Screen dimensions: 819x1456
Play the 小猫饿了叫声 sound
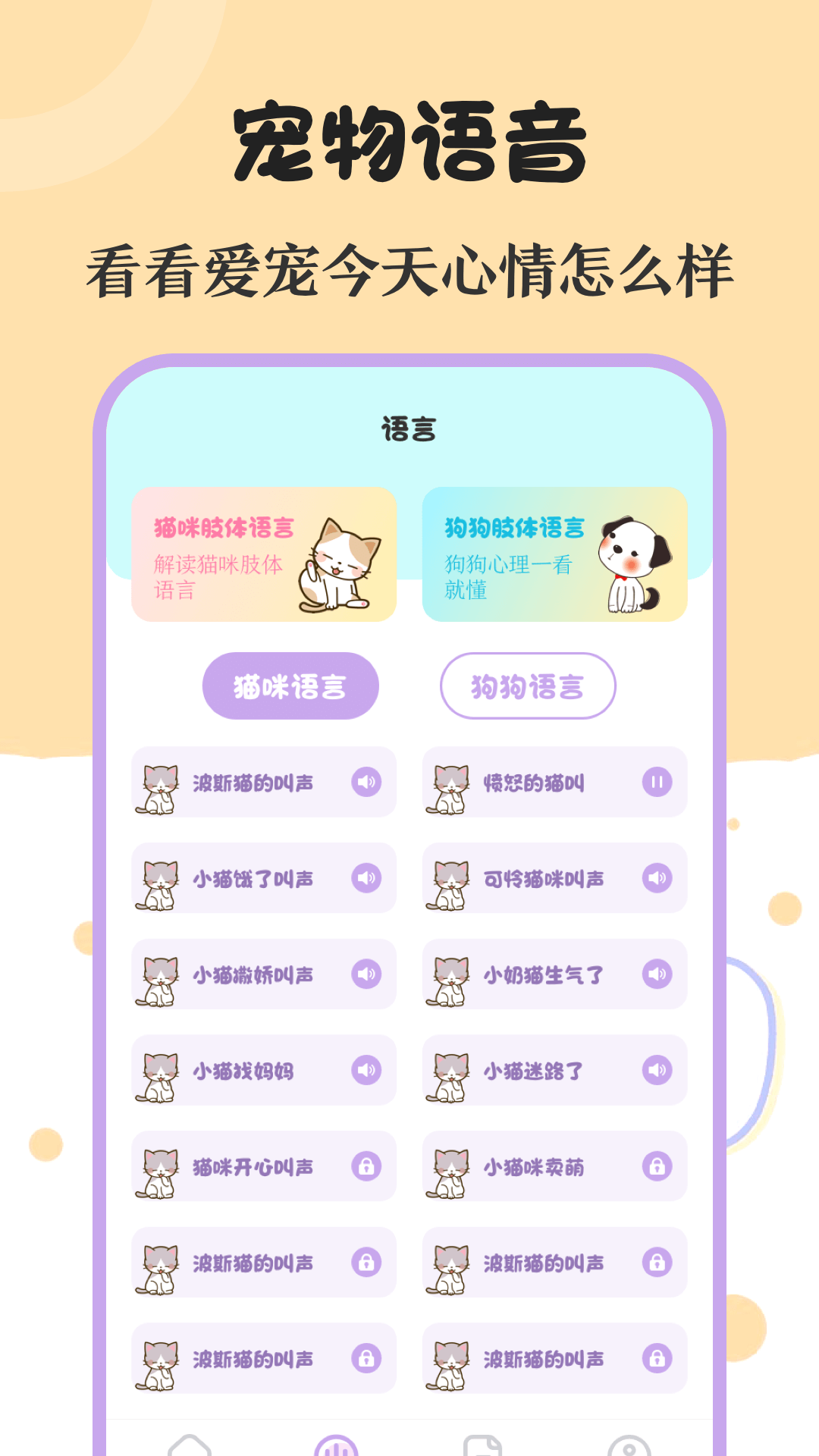pos(365,879)
